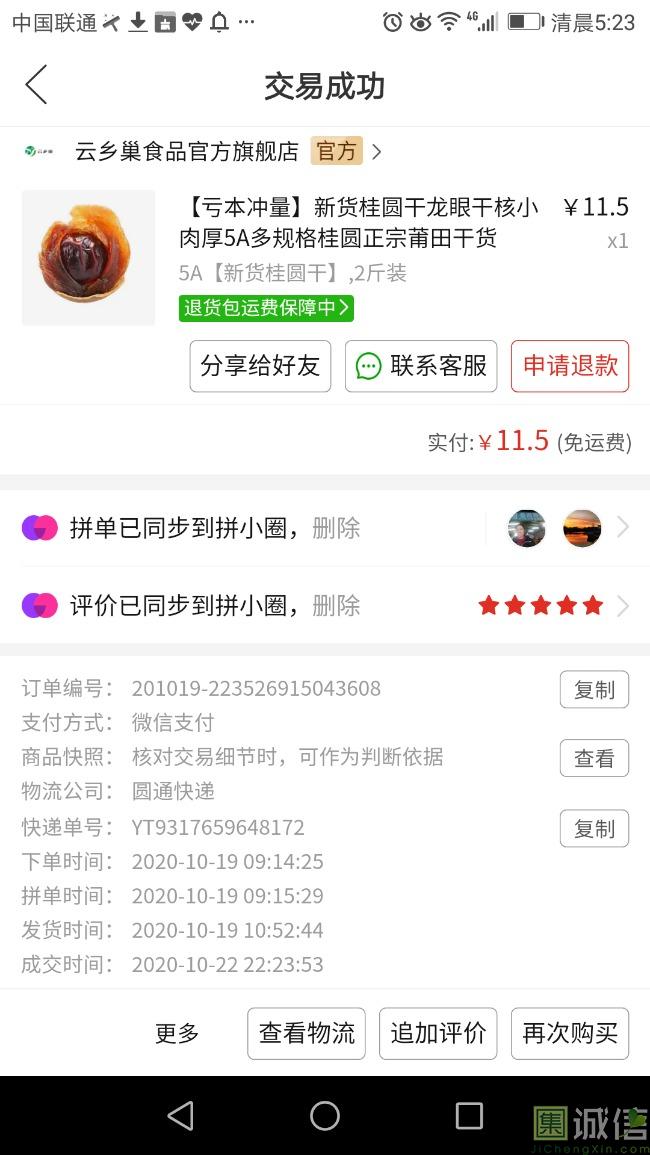Open the 更多 options
The height and width of the screenshot is (1155, 650).
177,1034
